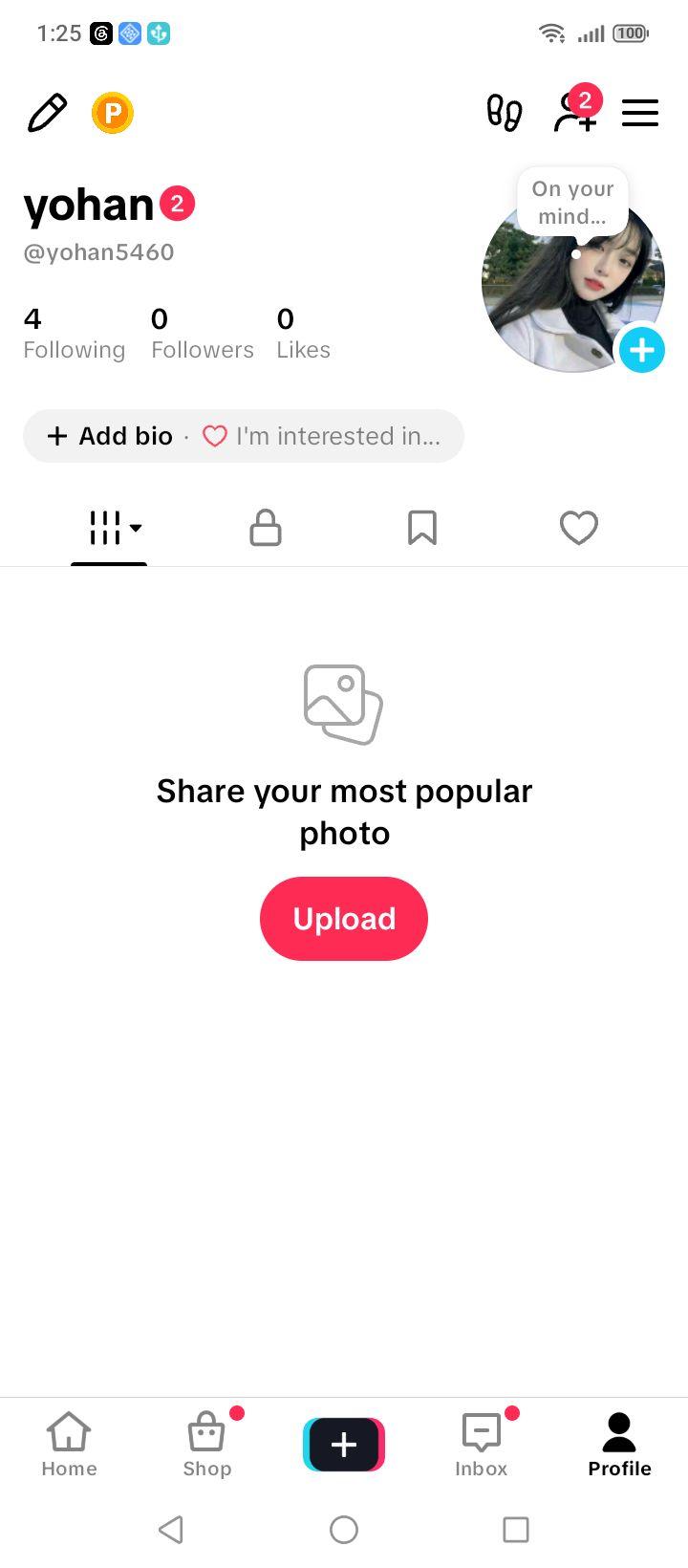The height and width of the screenshot is (1568, 688).
Task: Open the Likes count
Action: (303, 334)
